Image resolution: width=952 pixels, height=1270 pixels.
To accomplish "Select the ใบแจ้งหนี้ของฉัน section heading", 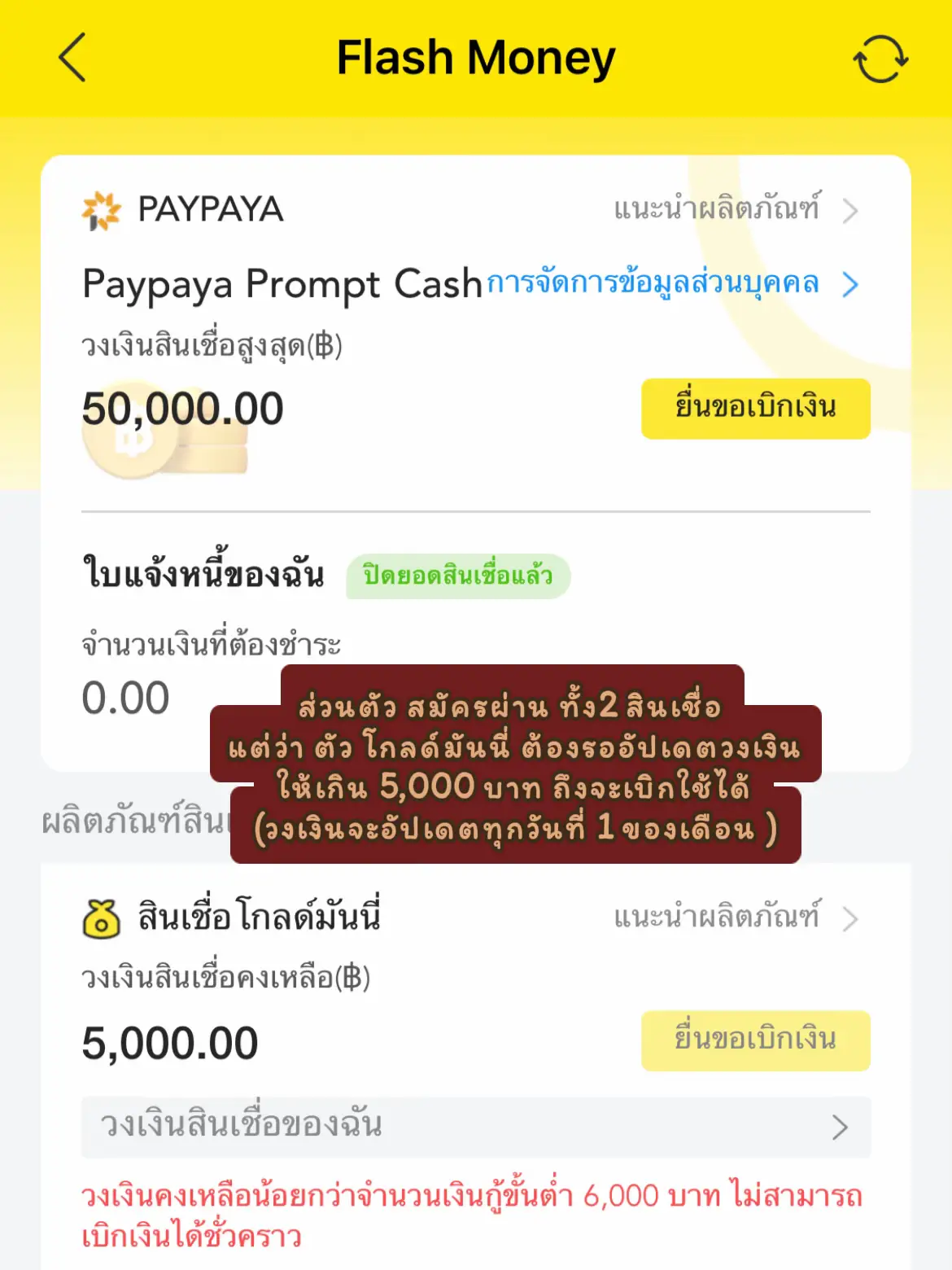I will coord(203,574).
